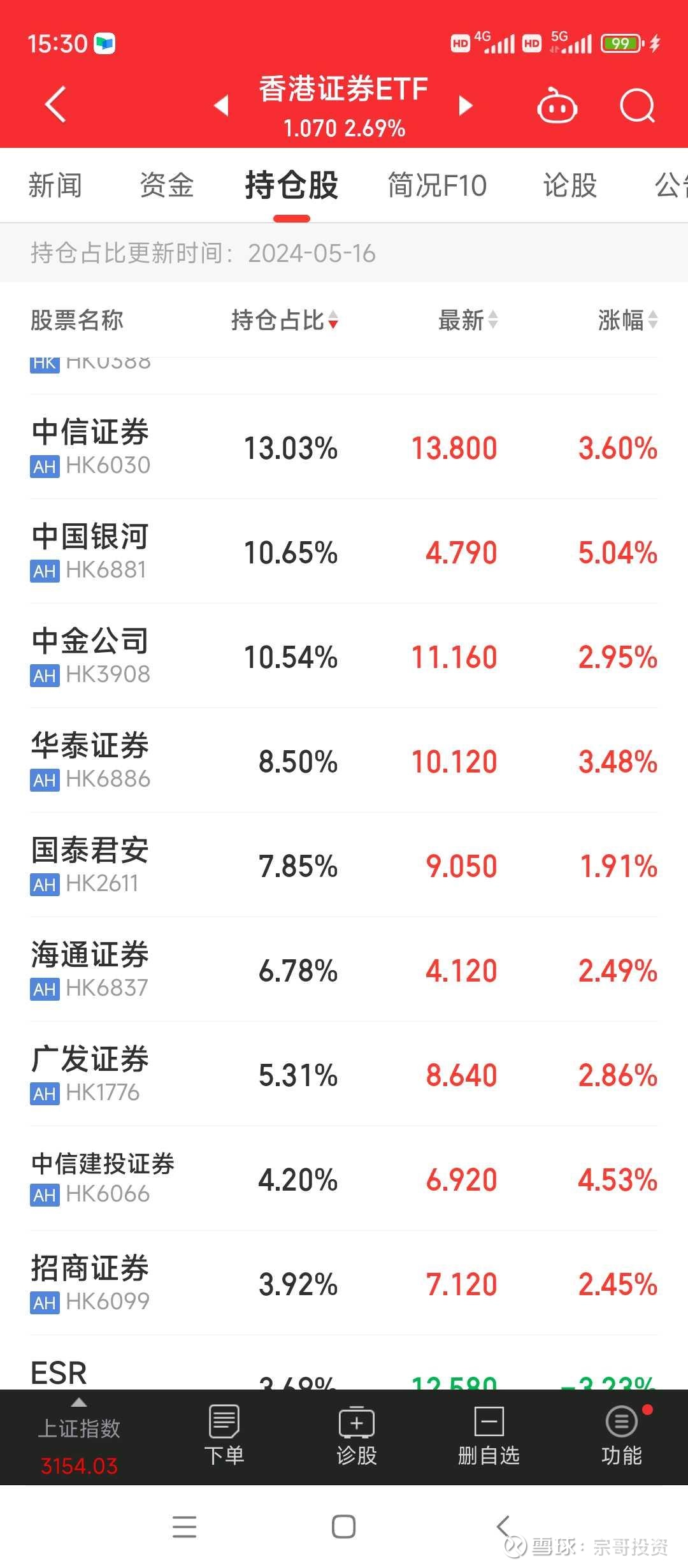688x1568 pixels.
Task: Switch to the 新闻 tab
Action: (x=56, y=185)
